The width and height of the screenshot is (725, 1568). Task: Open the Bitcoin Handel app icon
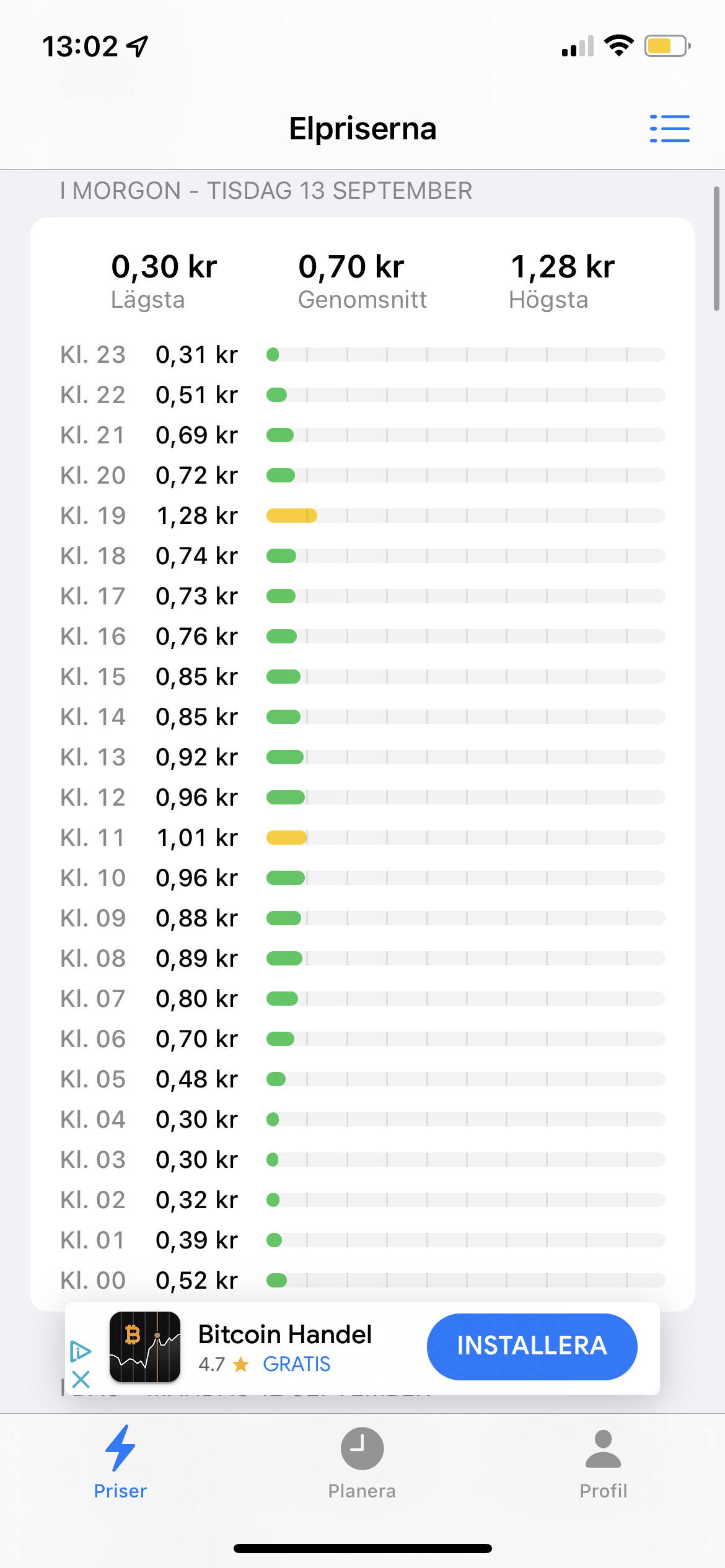pos(145,1346)
